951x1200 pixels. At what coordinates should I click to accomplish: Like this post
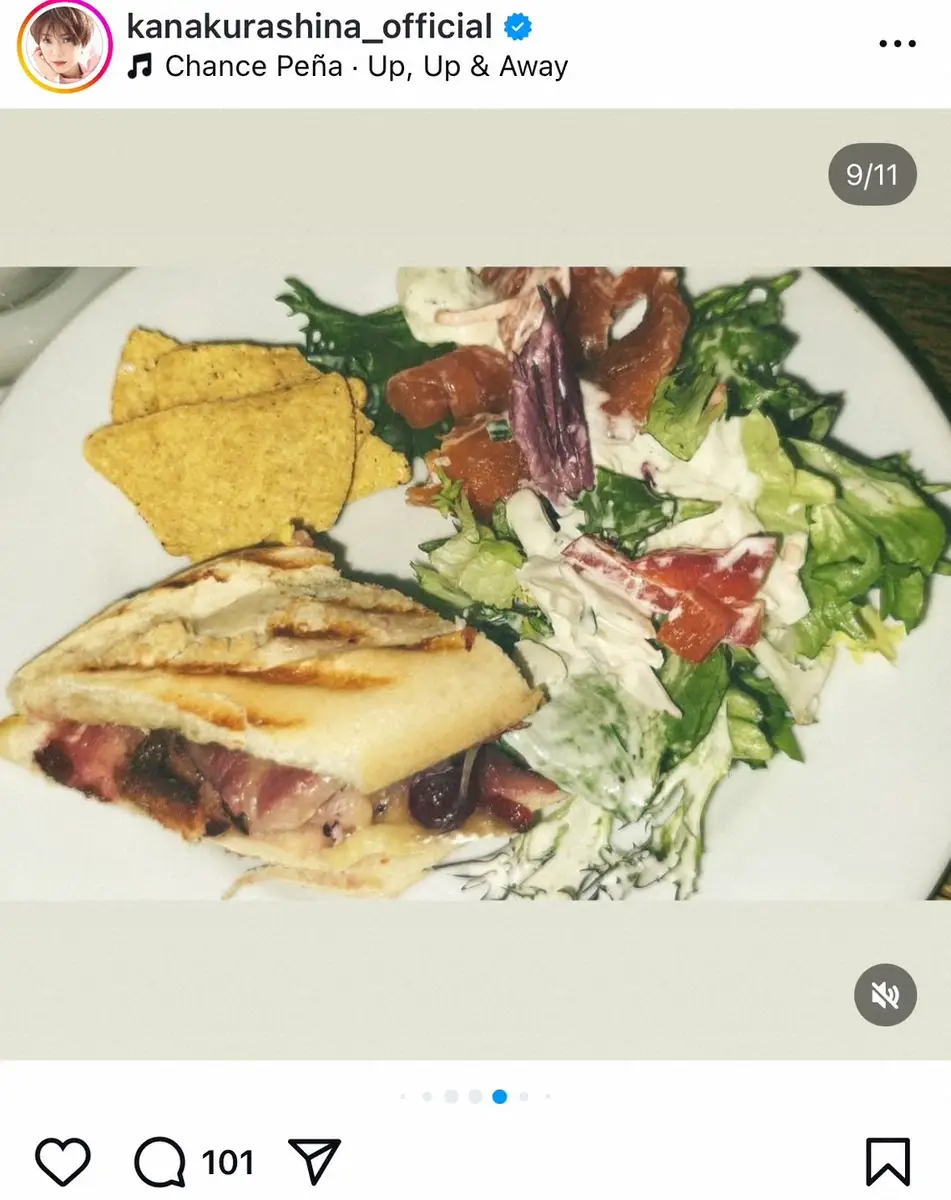[63, 1162]
